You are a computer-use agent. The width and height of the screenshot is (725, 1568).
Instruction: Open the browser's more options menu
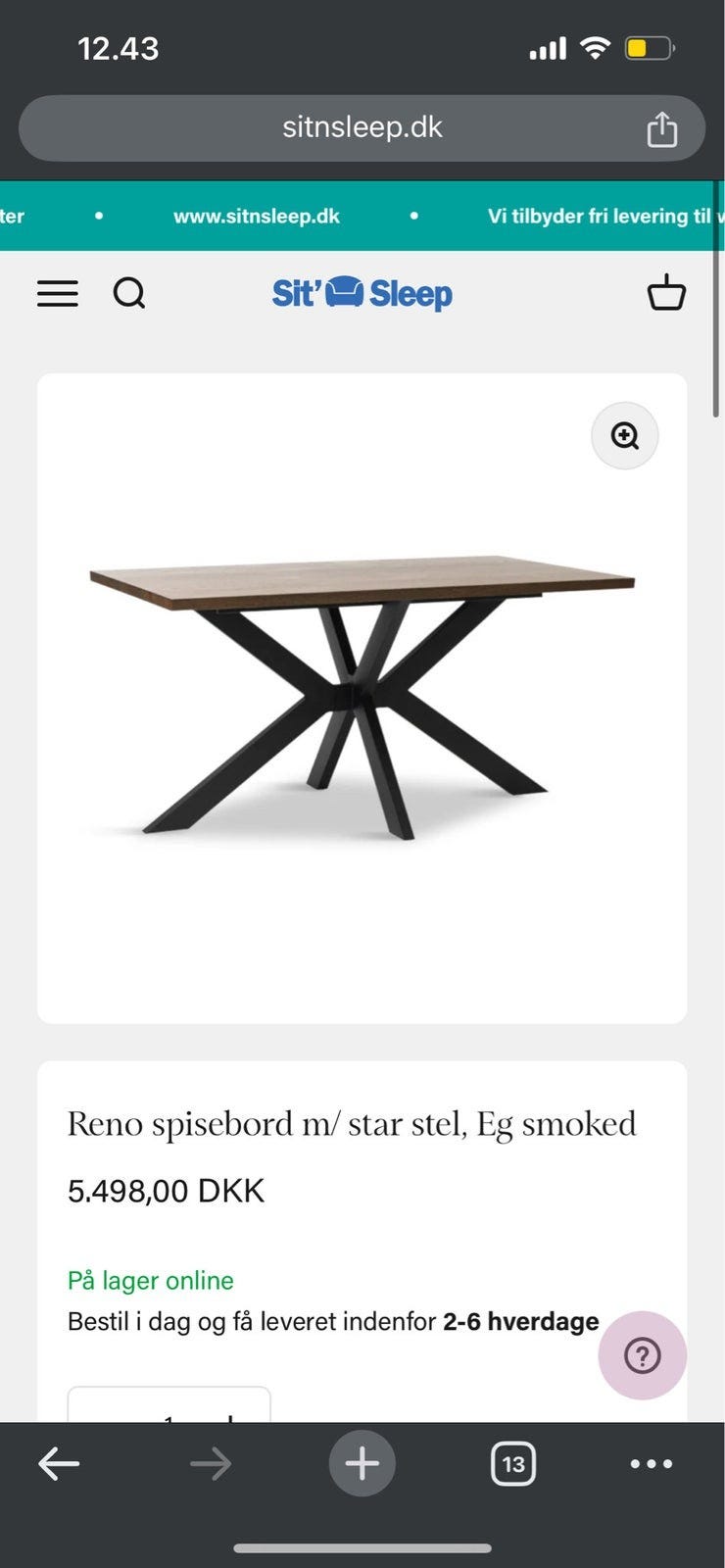651,1464
